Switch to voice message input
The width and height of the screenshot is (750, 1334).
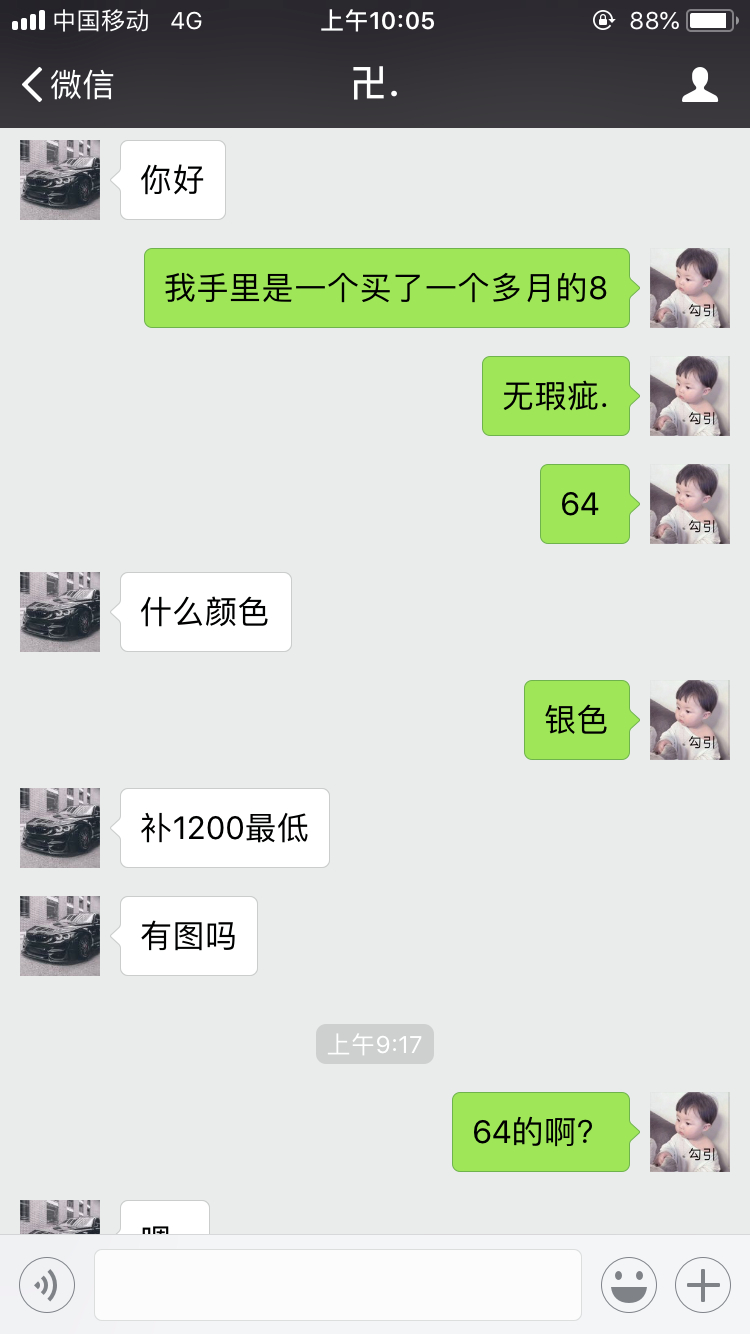(x=47, y=1284)
